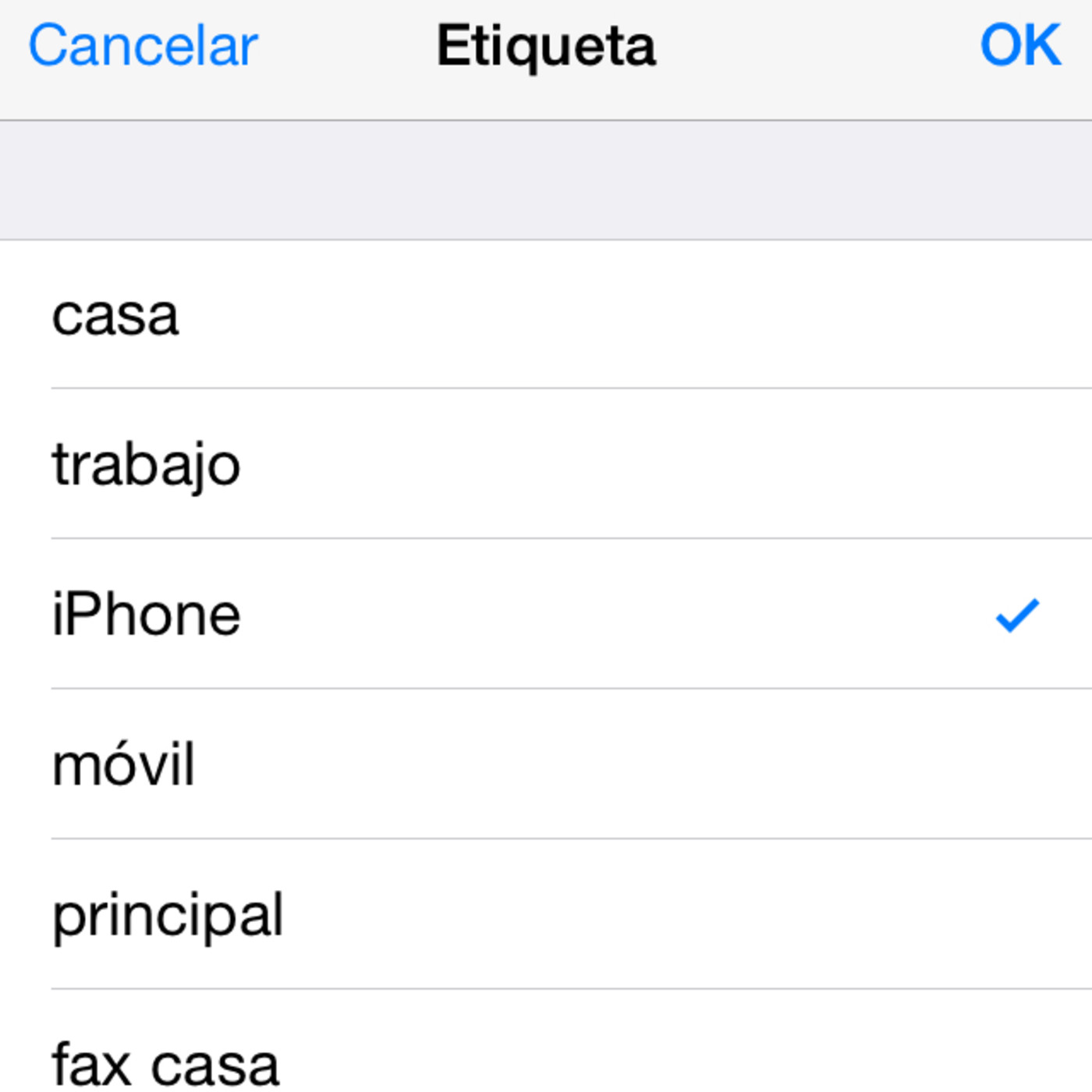Tap Cancelar to discard label changes
The width and height of the screenshot is (1092, 1092).
(x=143, y=46)
